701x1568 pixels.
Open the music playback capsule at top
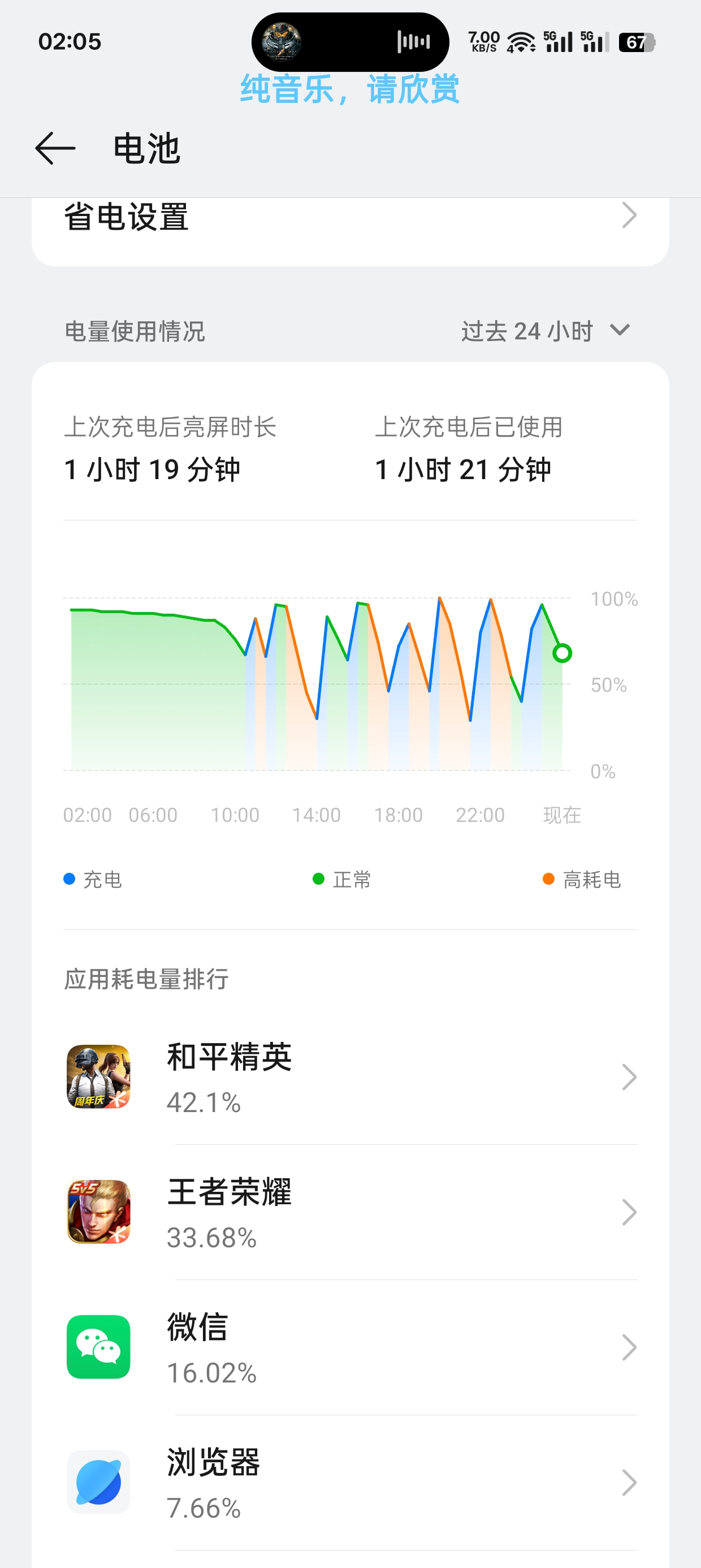pos(350,41)
